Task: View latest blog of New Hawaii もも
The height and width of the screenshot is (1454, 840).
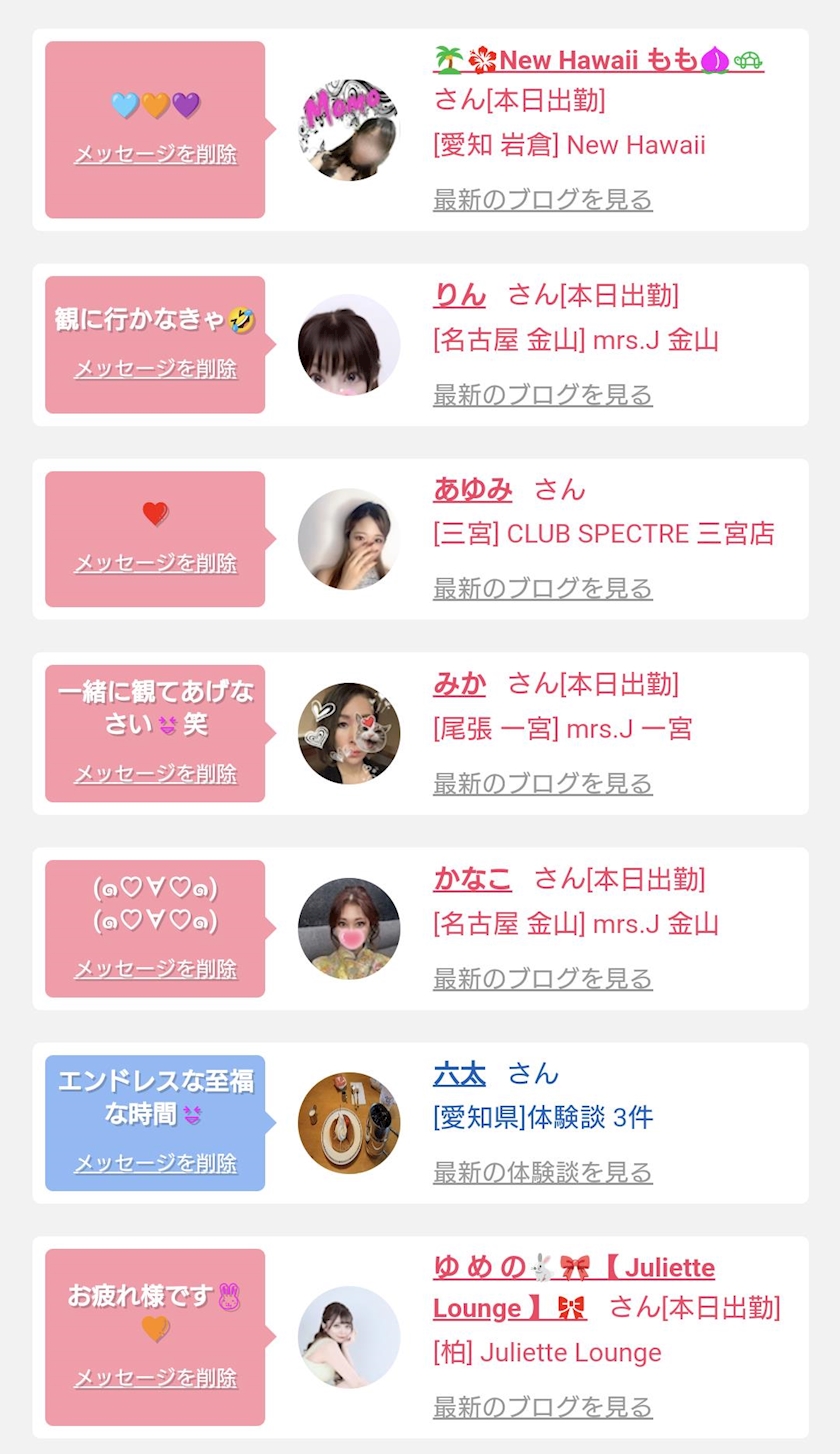Action: [543, 199]
